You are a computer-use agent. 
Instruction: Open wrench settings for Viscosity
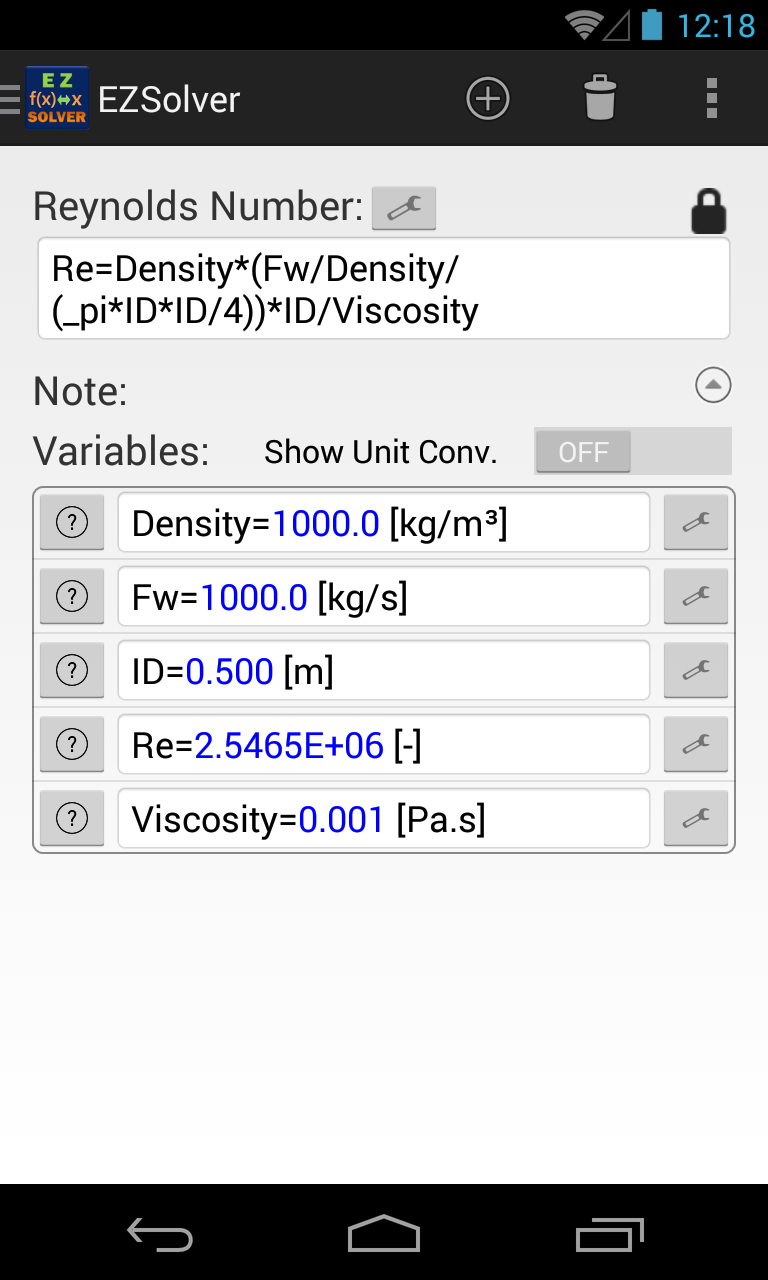click(696, 819)
